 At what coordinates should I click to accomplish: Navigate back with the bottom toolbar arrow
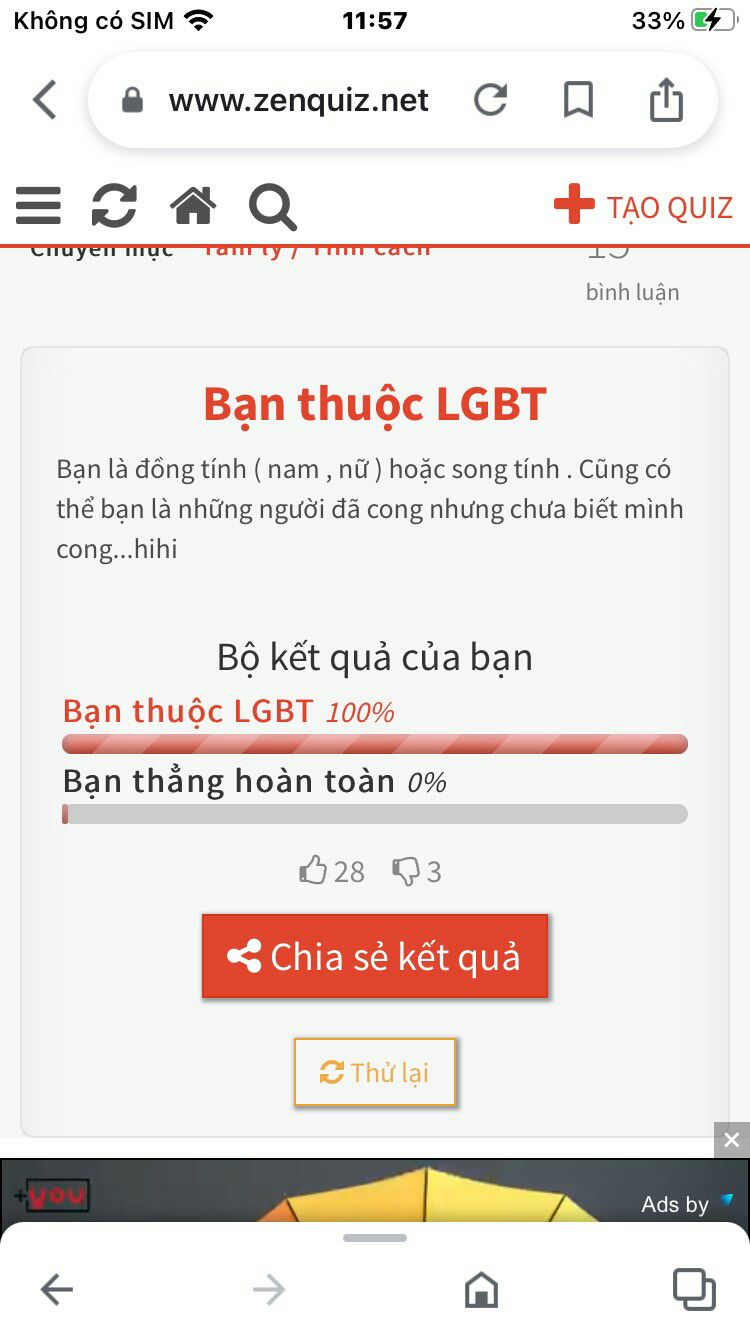(x=57, y=1289)
